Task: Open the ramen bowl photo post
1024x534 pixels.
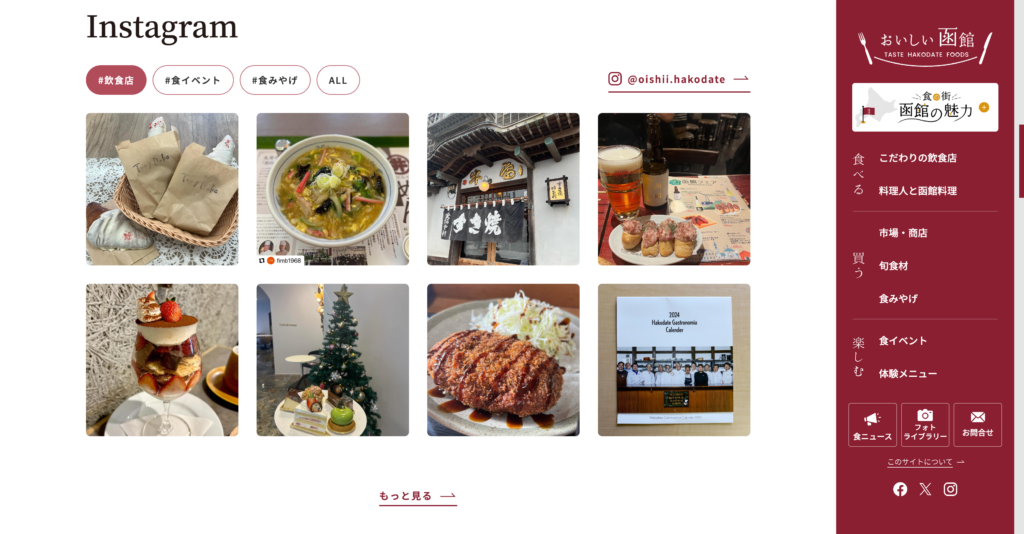Action: point(332,189)
